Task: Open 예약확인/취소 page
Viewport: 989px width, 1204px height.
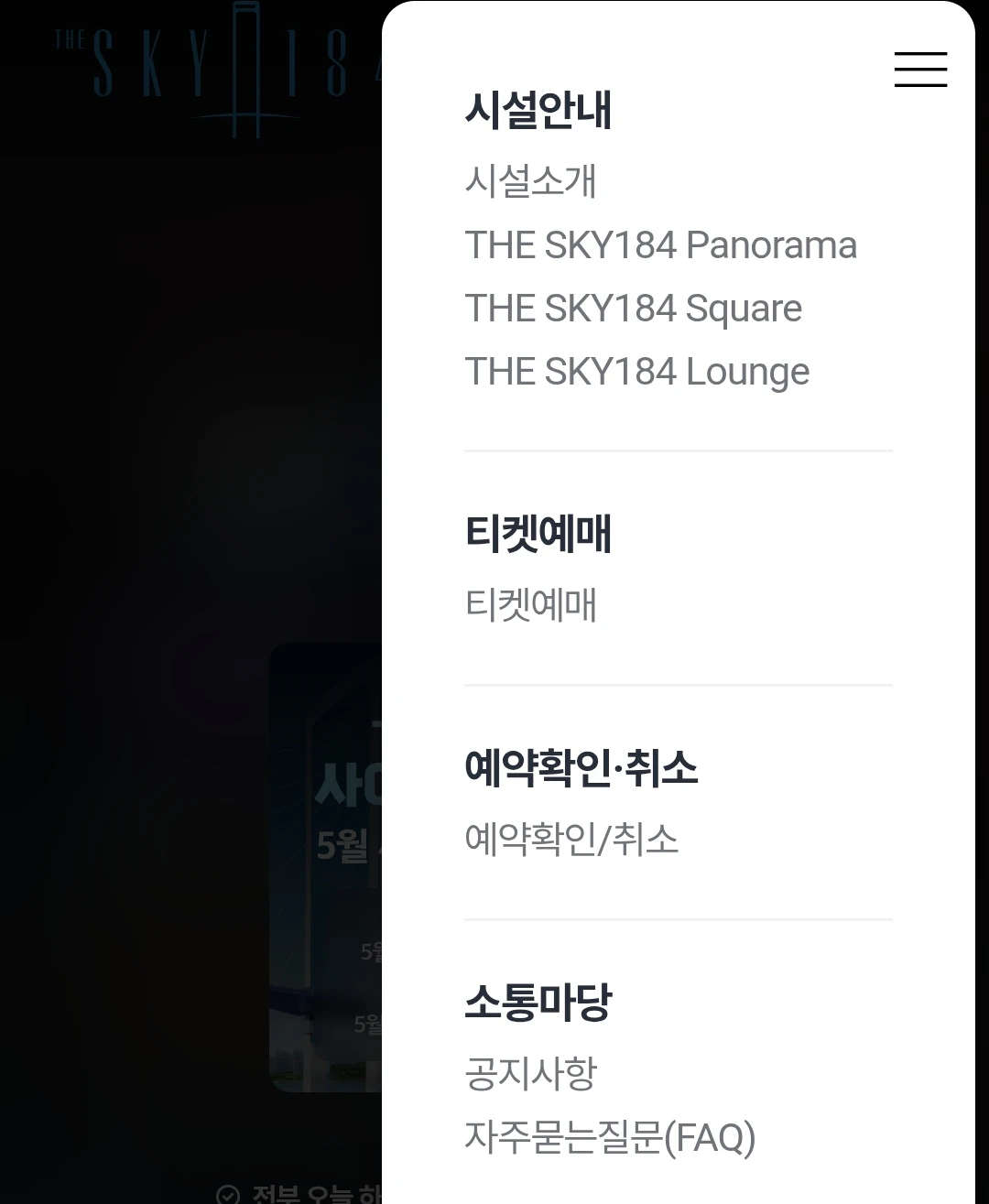Action: click(571, 840)
